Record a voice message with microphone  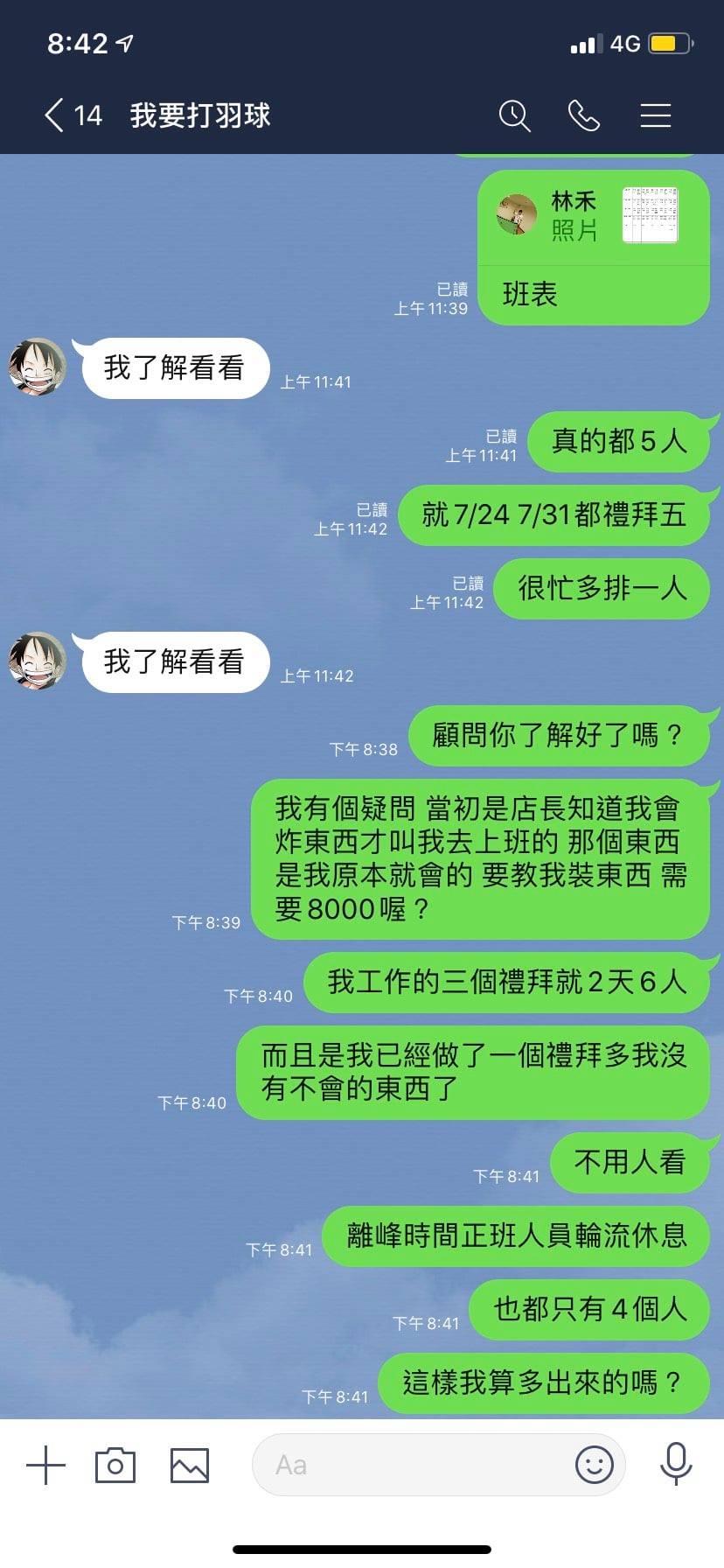(x=676, y=1465)
